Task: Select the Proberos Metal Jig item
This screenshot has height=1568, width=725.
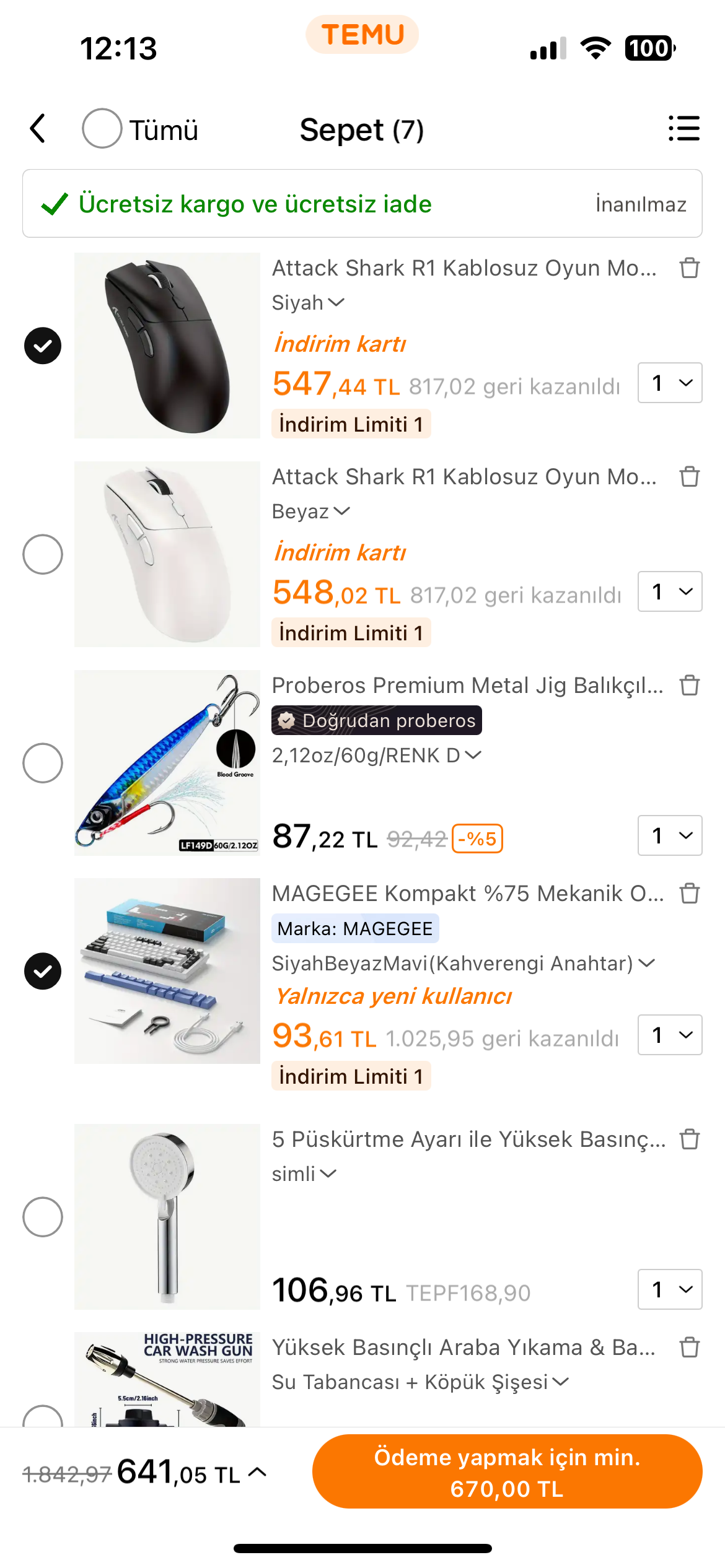Action: click(43, 763)
